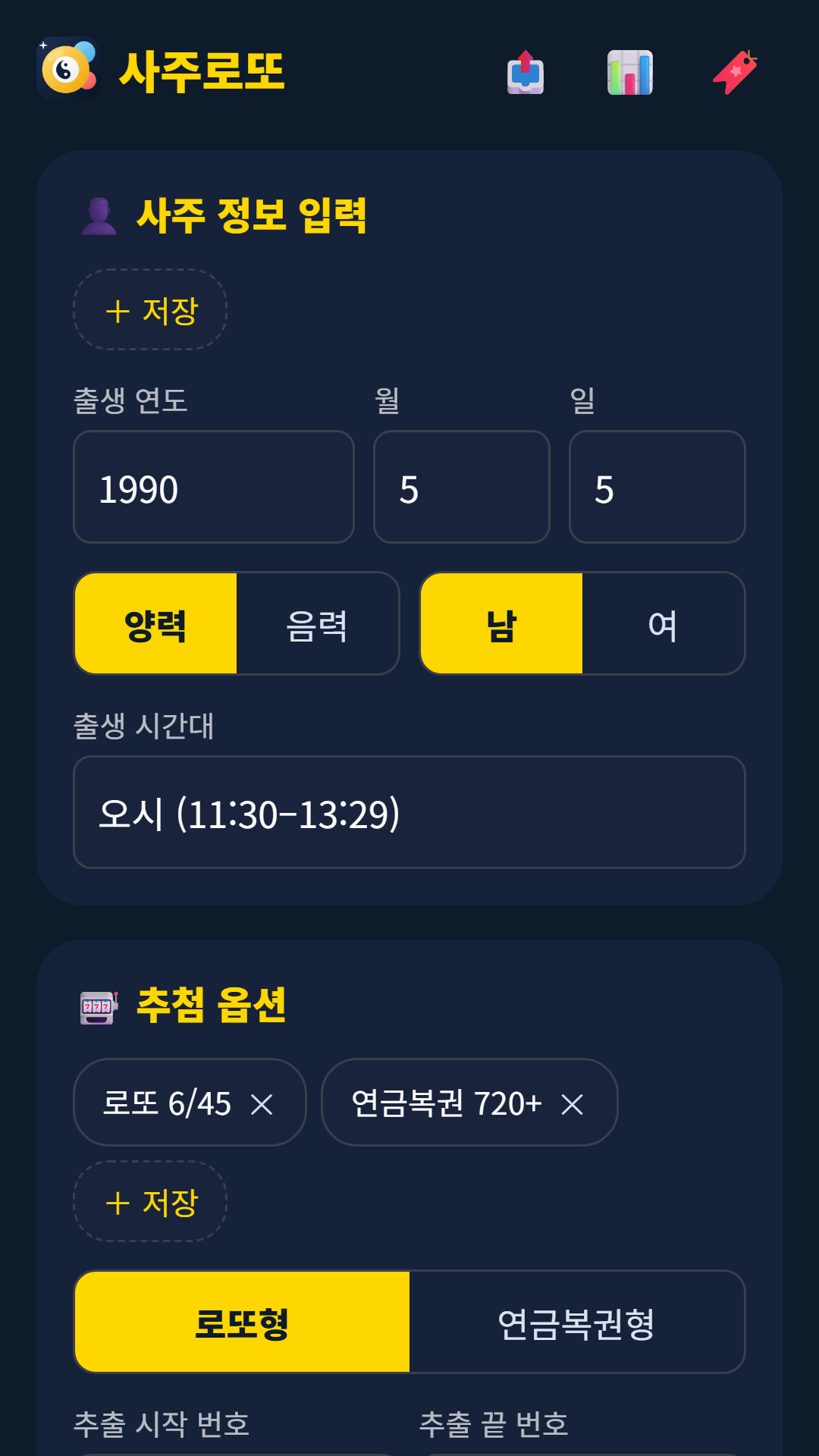The image size is (819, 1456).
Task: Tap 저장 under 추첨 옵션
Action: (x=150, y=1201)
